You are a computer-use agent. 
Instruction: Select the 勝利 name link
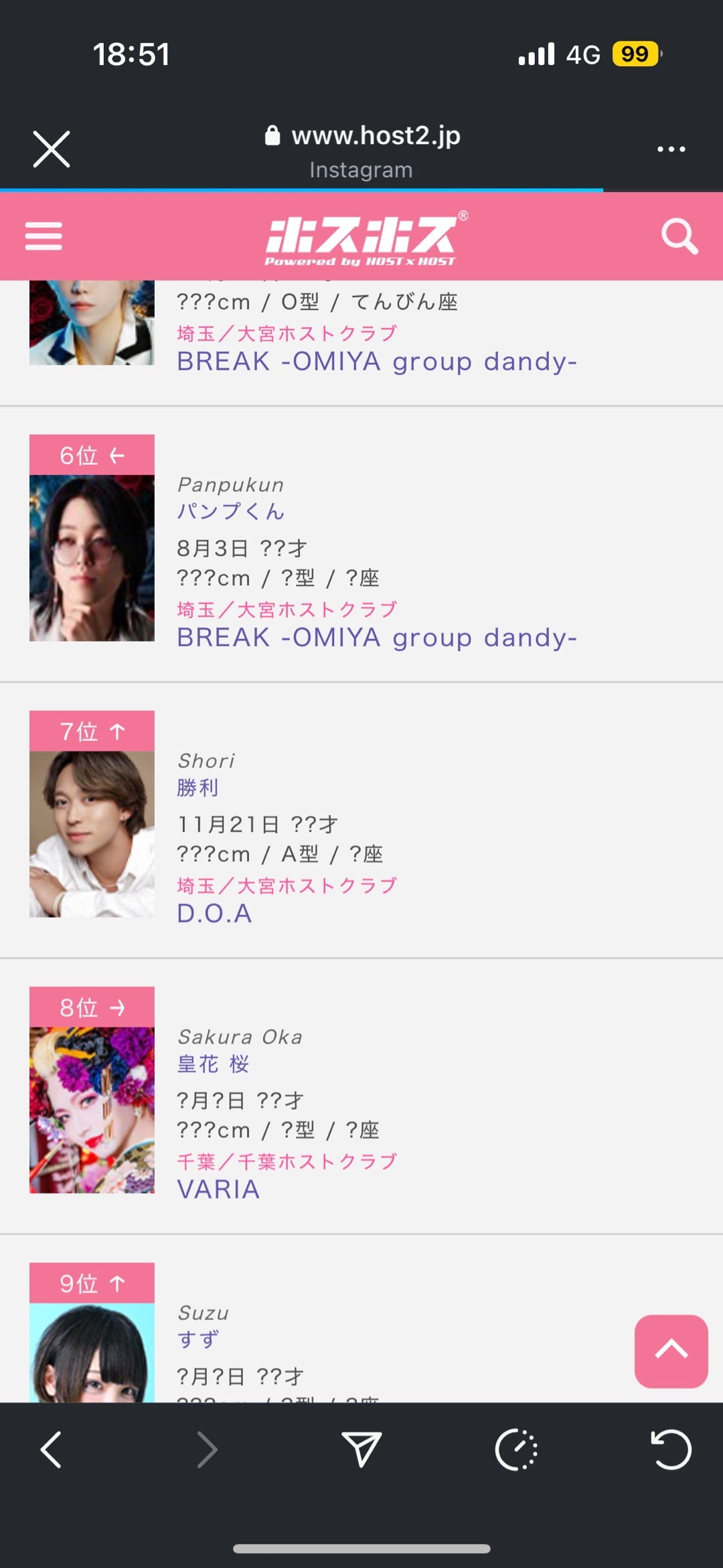tap(198, 788)
